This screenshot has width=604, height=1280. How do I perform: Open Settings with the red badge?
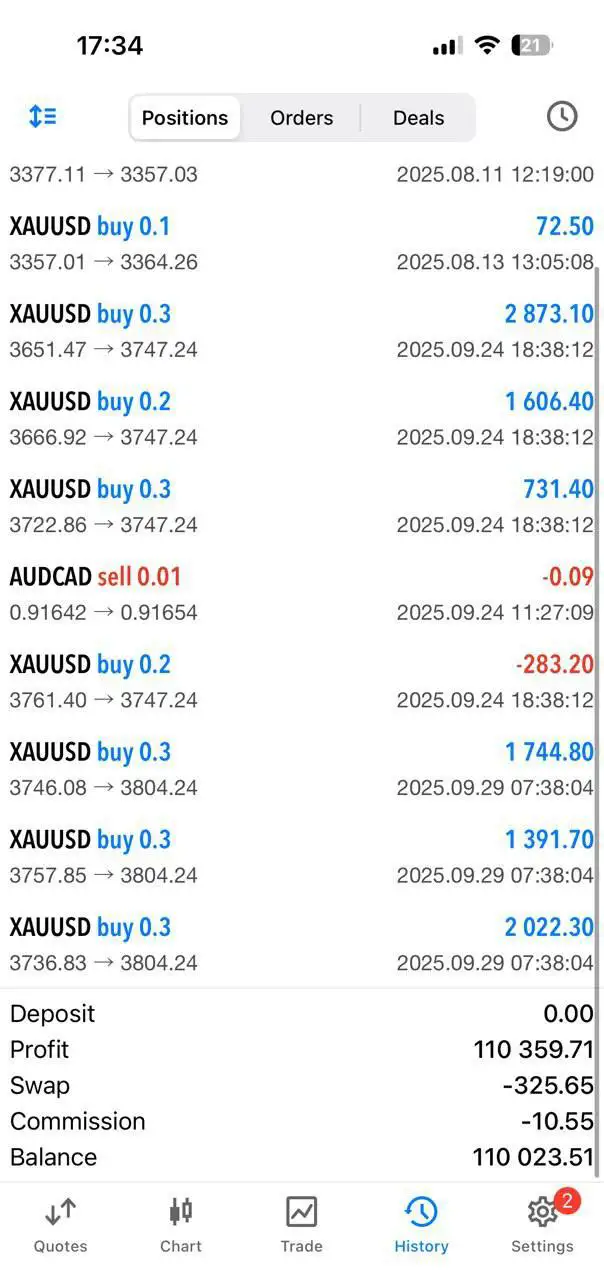tap(542, 1225)
